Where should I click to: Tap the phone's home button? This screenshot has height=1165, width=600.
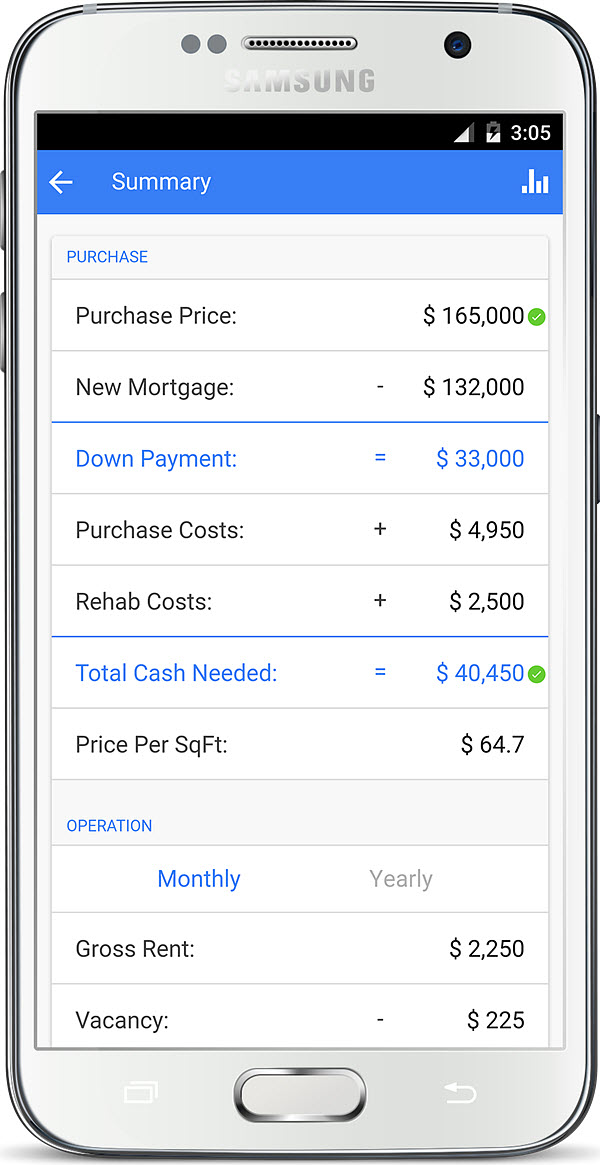300,1095
